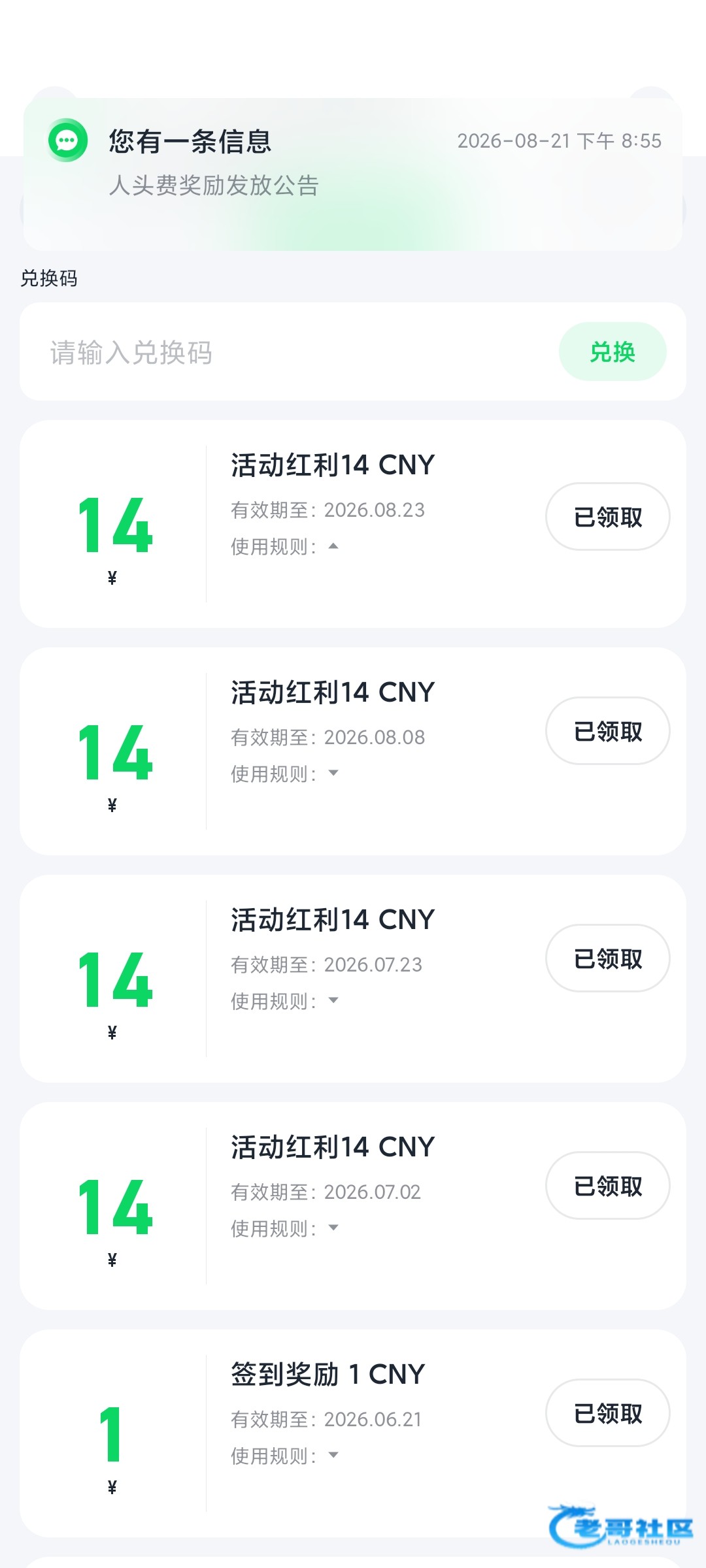Viewport: 706px width, 1568px height.
Task: Tap 已领取 on the 签到奖励 1 CNY coupon
Action: (x=608, y=1413)
